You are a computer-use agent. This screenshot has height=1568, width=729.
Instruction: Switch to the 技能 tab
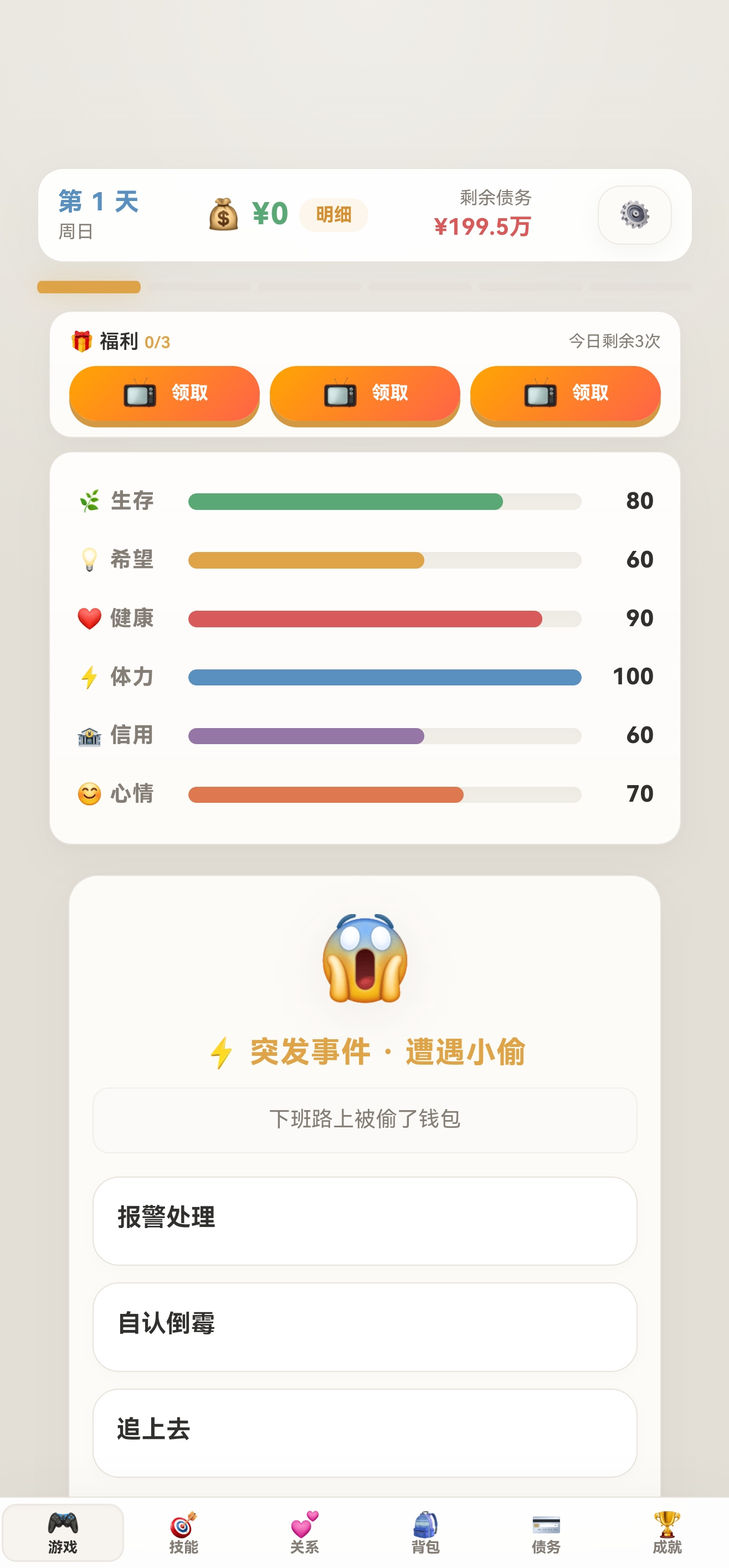tap(183, 1532)
